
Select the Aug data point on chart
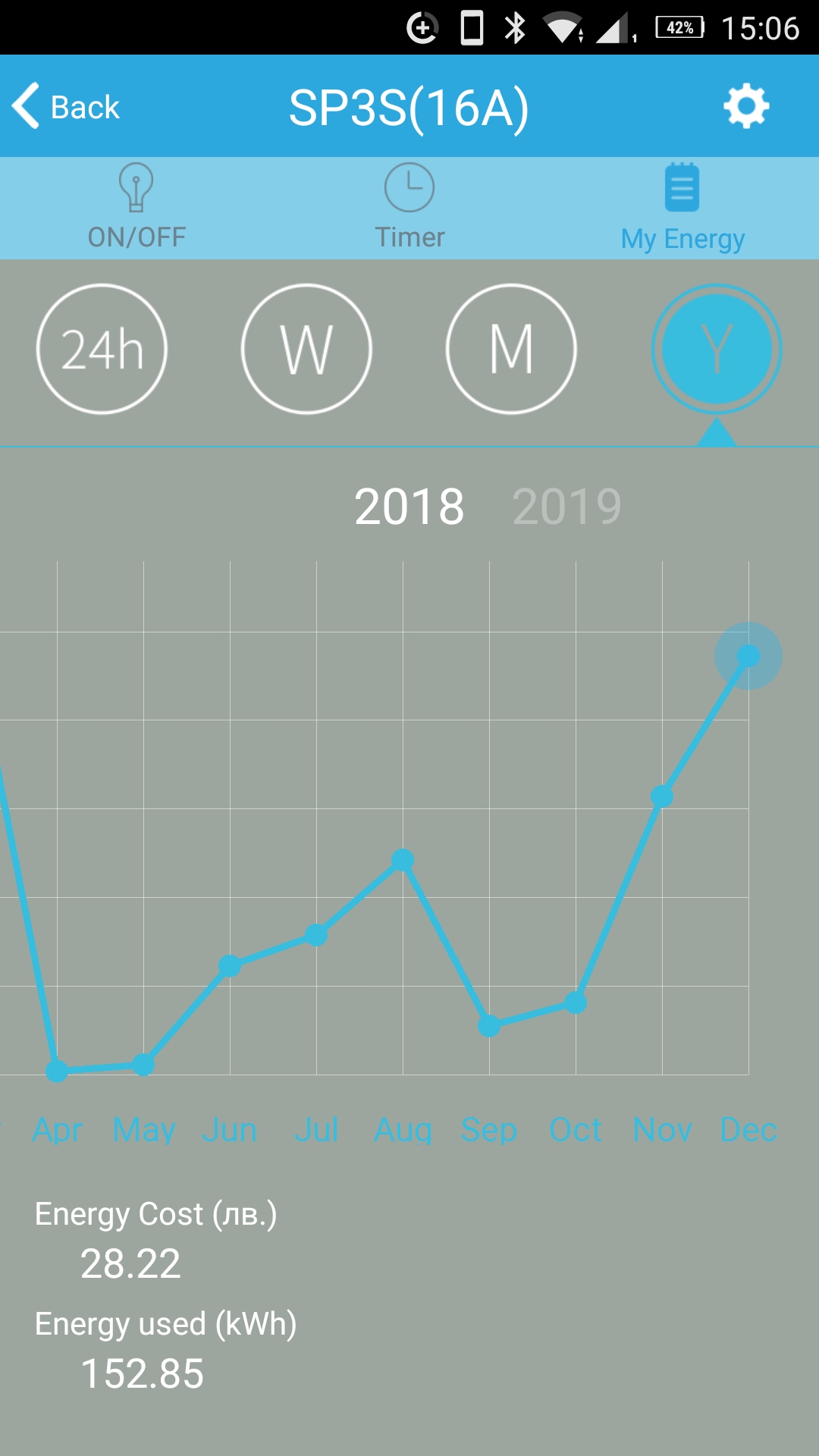pyautogui.click(x=403, y=860)
